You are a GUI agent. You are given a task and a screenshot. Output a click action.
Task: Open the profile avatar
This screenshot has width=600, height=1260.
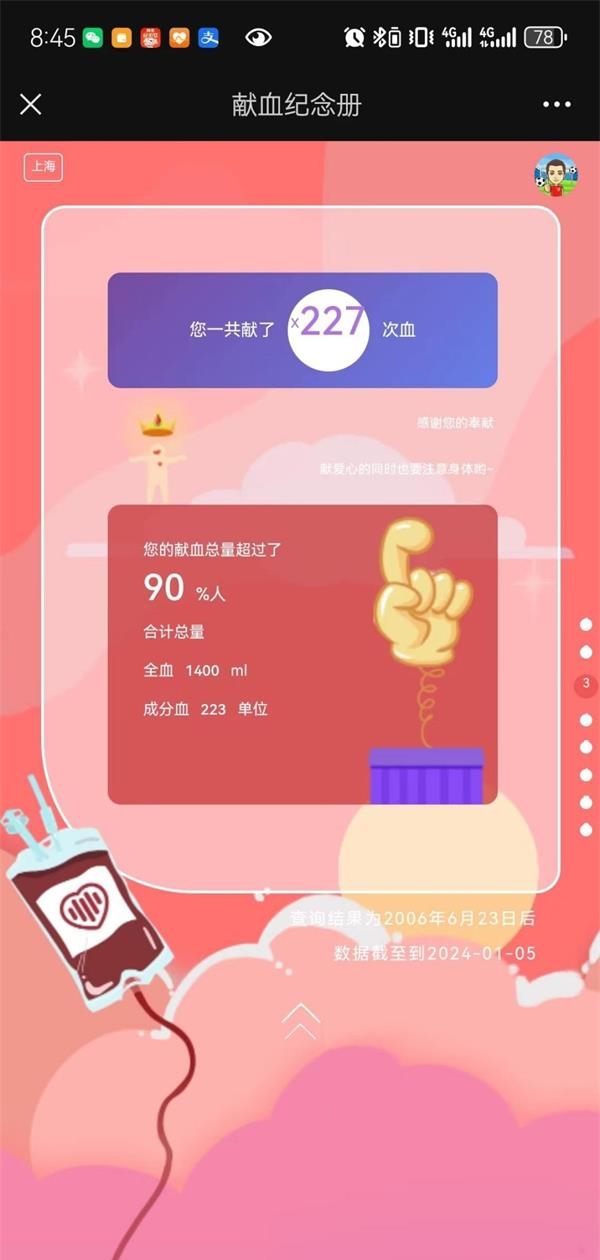tap(555, 175)
